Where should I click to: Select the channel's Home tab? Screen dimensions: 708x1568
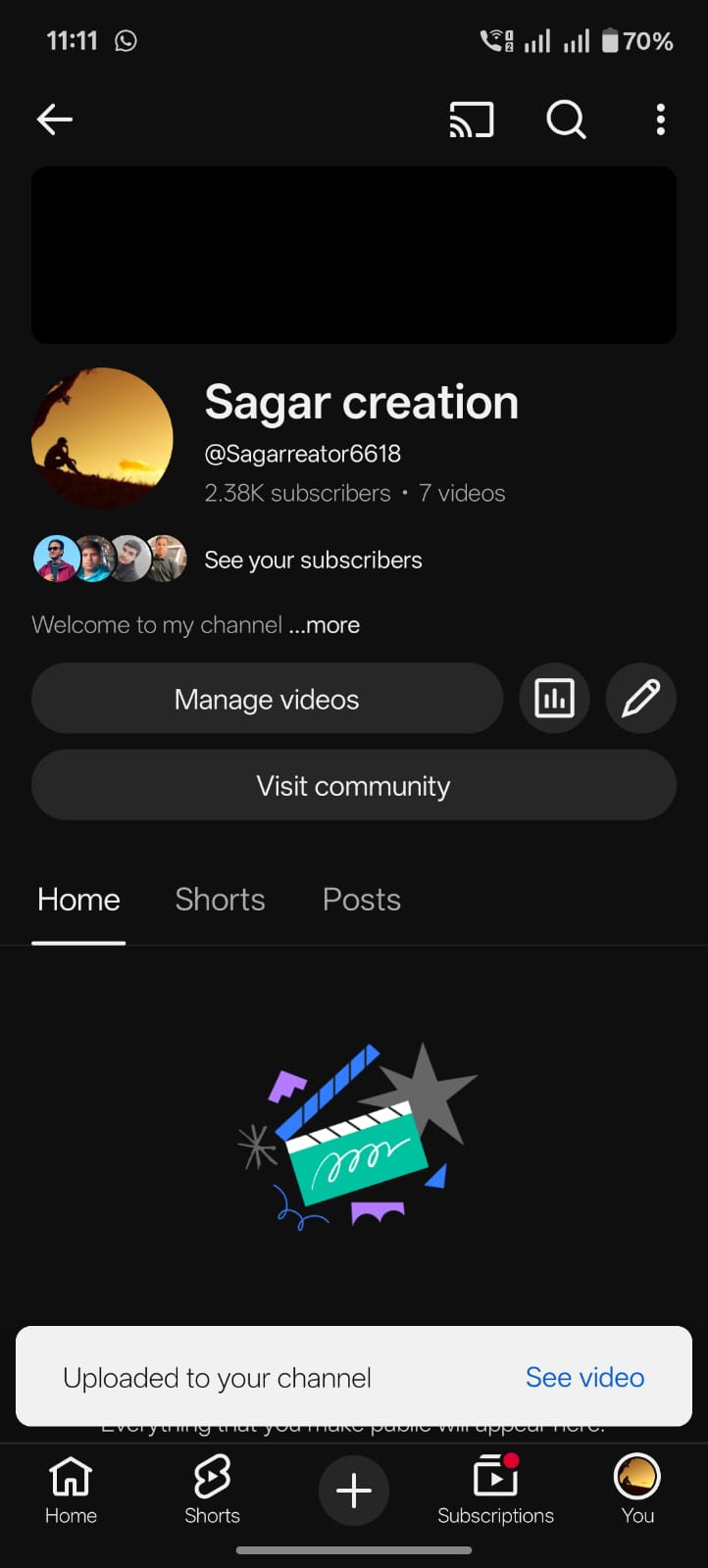tap(78, 900)
